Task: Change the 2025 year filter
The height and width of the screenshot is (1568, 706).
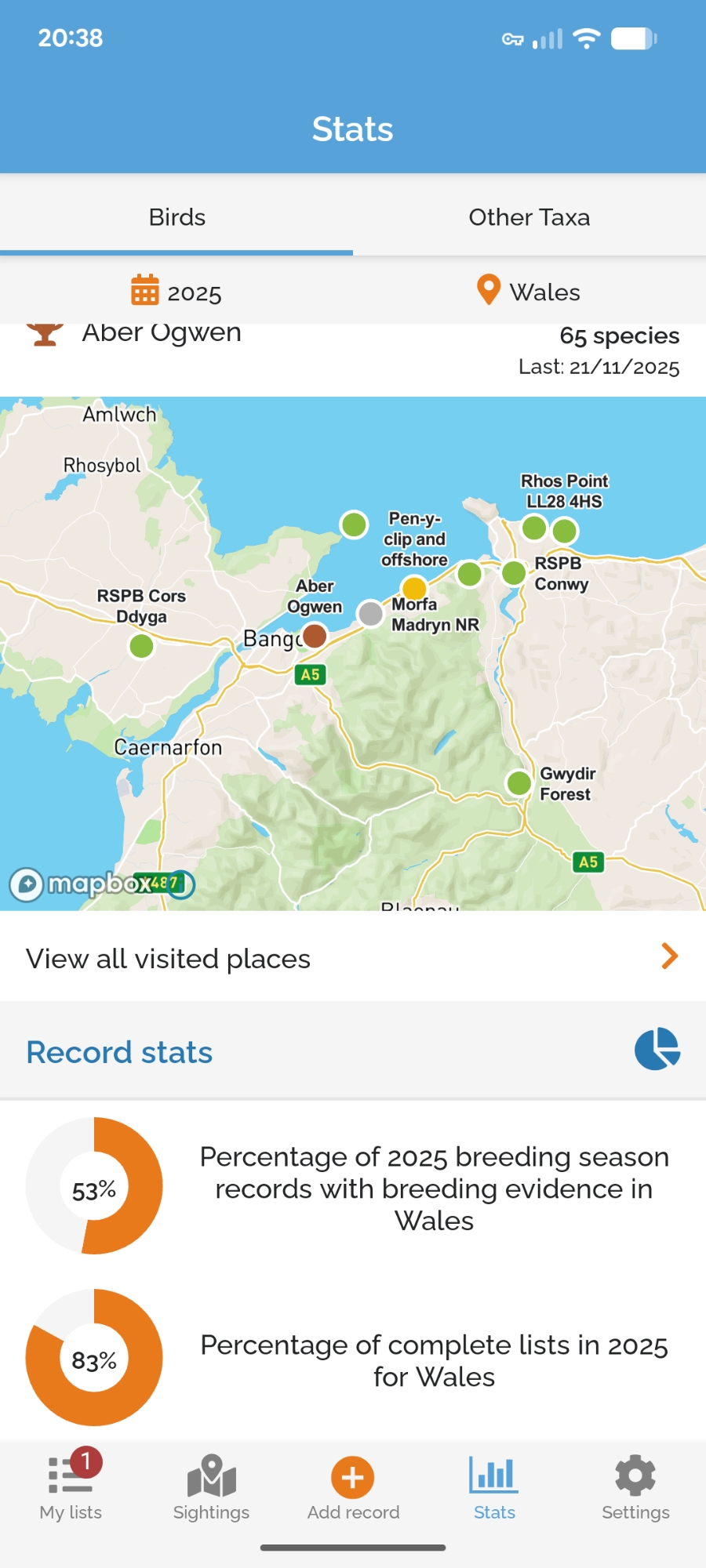Action: (176, 292)
